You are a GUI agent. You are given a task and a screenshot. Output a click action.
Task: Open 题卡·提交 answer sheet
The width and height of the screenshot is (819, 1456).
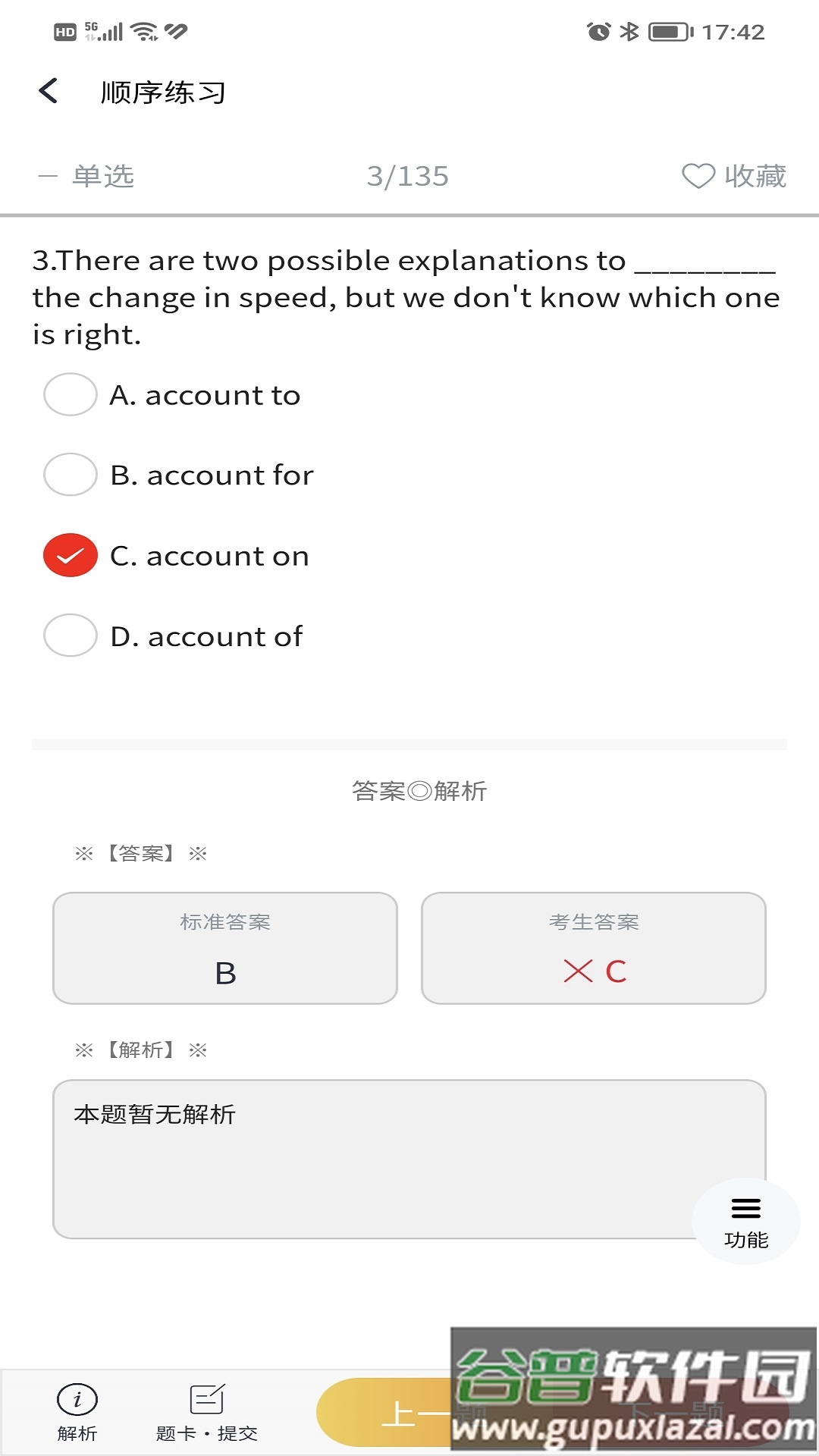click(x=206, y=1412)
